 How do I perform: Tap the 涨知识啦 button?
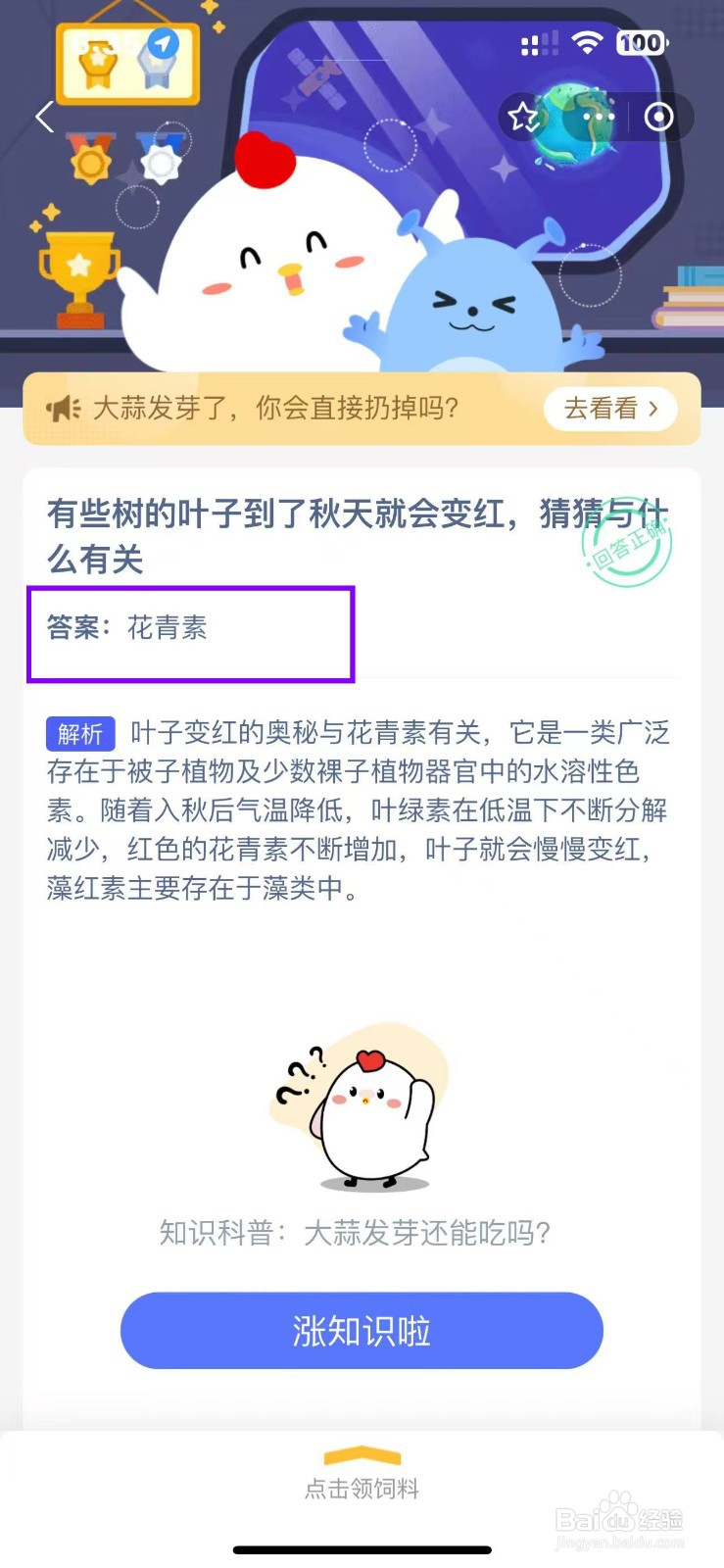[362, 1330]
